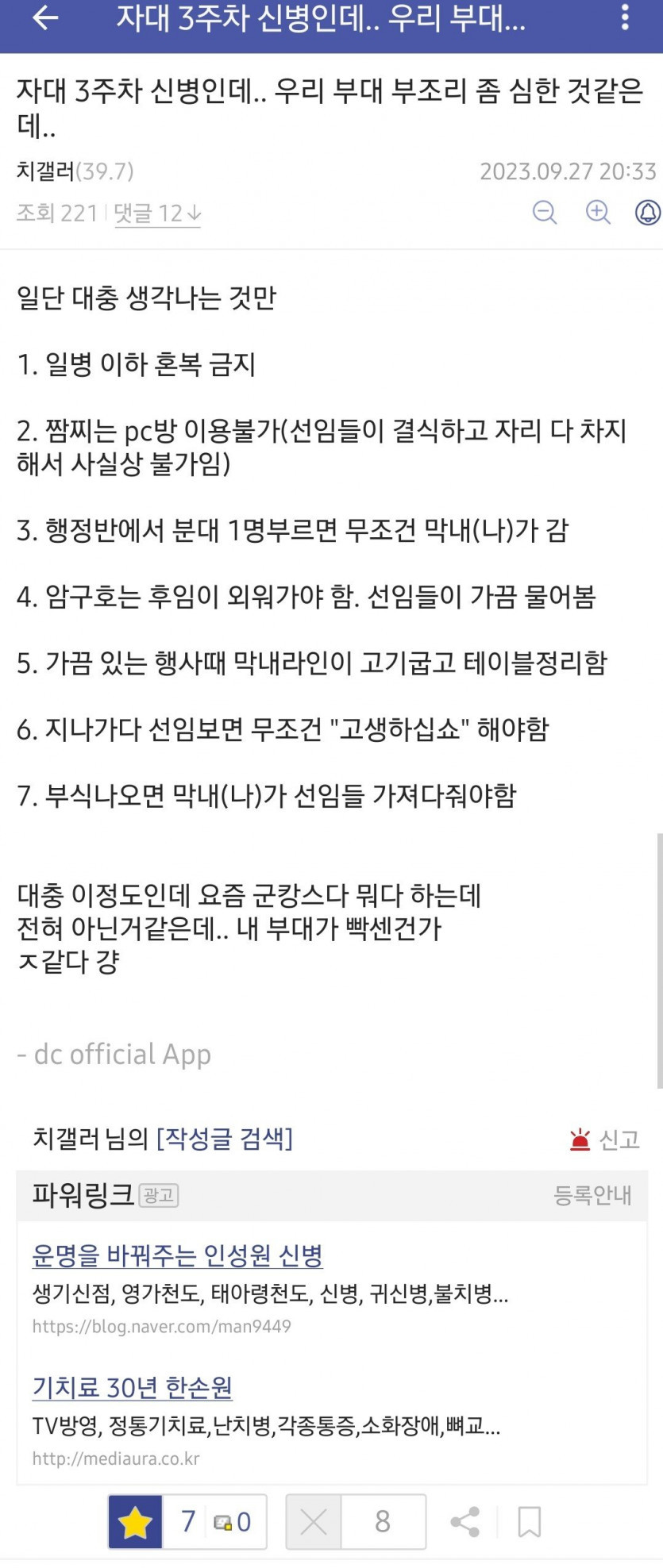
Task: Open 등록안내 for 파워링크 ads
Action: [x=592, y=1195]
